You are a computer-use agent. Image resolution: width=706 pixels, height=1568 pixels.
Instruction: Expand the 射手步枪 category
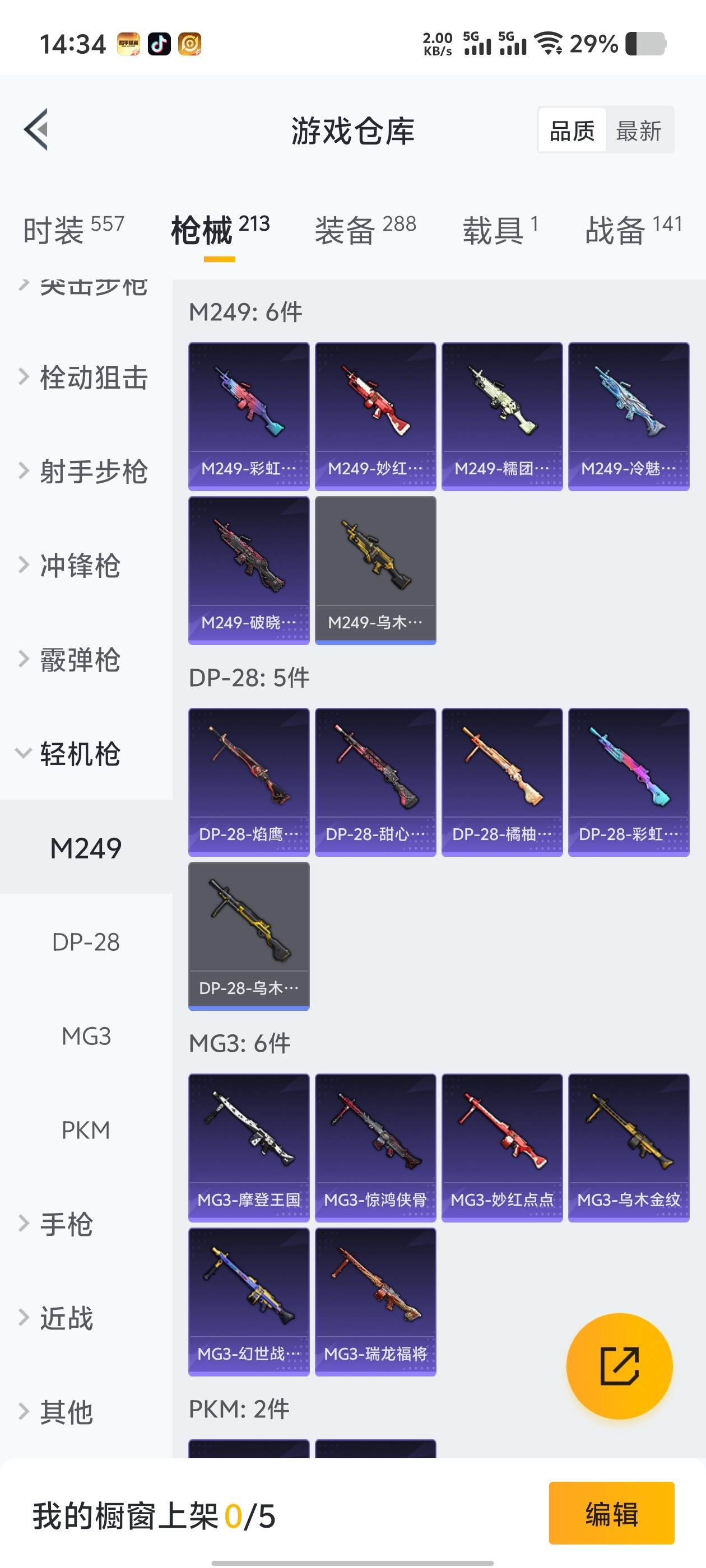click(x=85, y=472)
